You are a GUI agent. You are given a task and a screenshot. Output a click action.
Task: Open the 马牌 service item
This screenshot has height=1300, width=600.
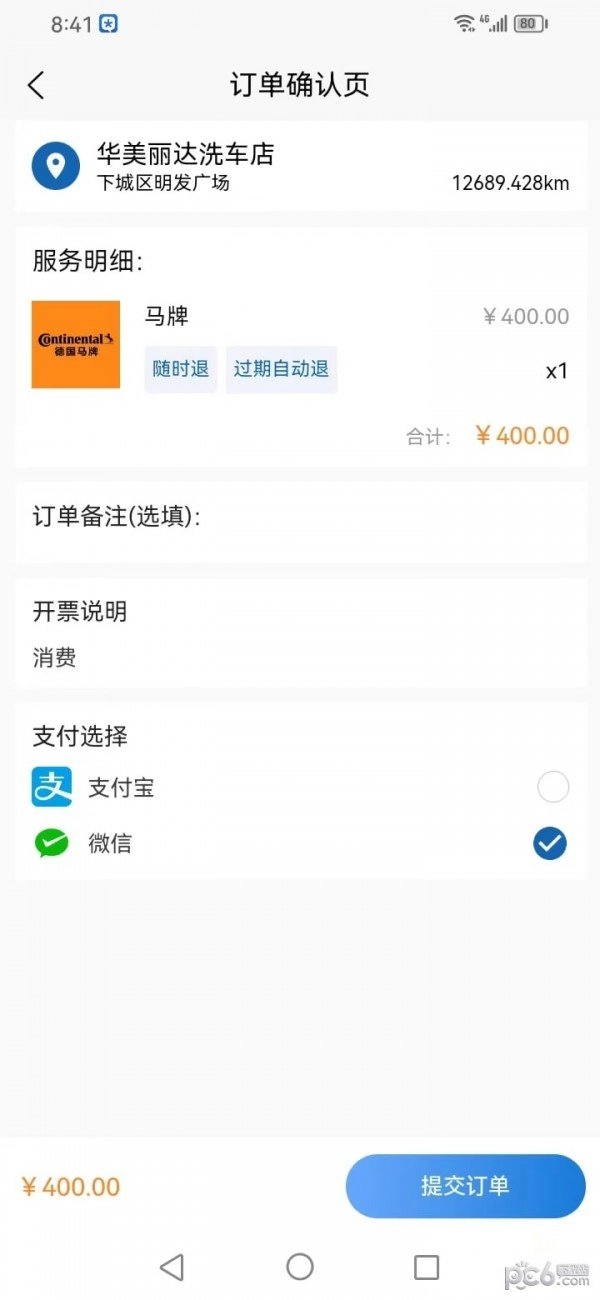[x=166, y=318]
